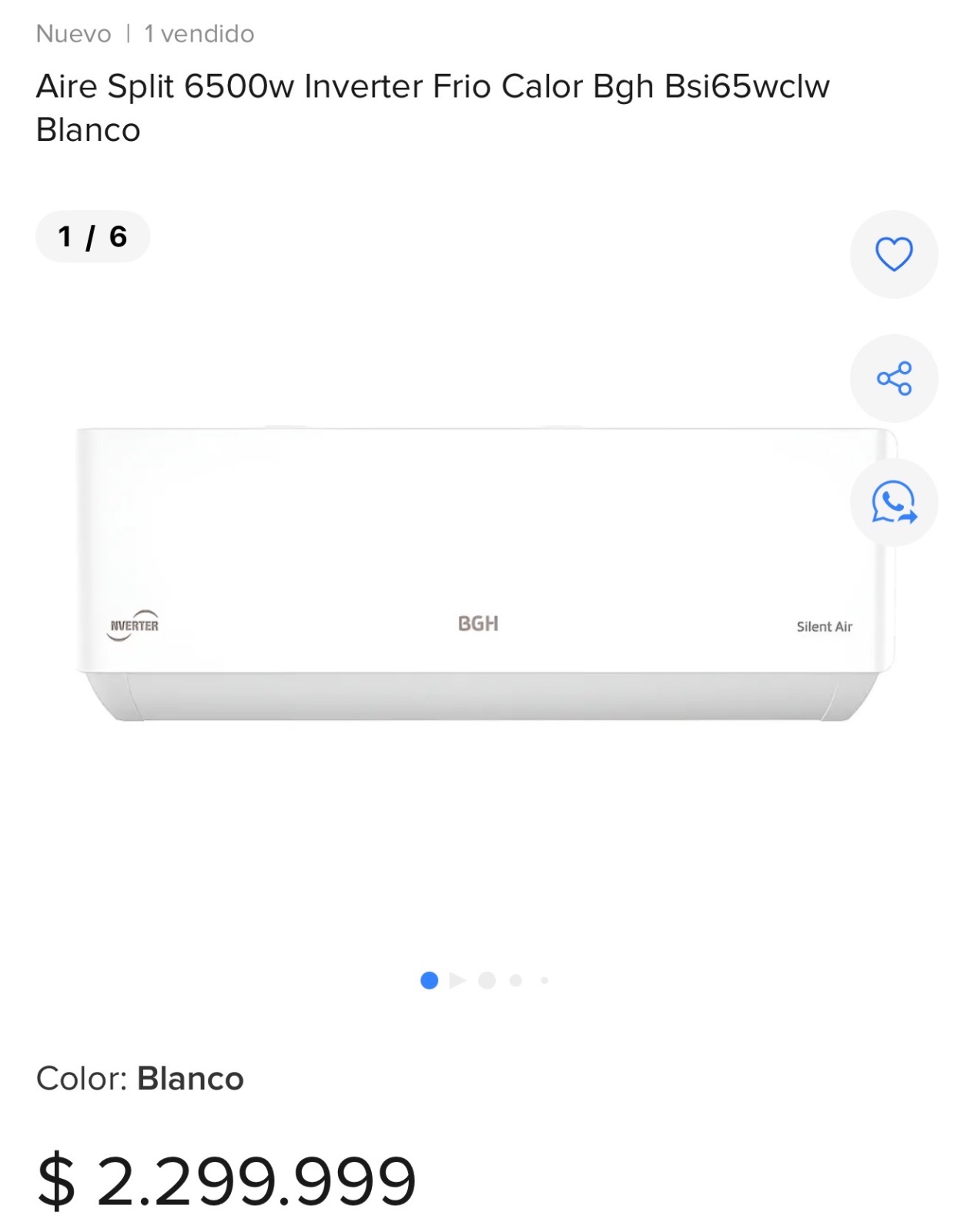The image size is (974, 1232).
Task: Share this BGH split listing
Action: (893, 378)
